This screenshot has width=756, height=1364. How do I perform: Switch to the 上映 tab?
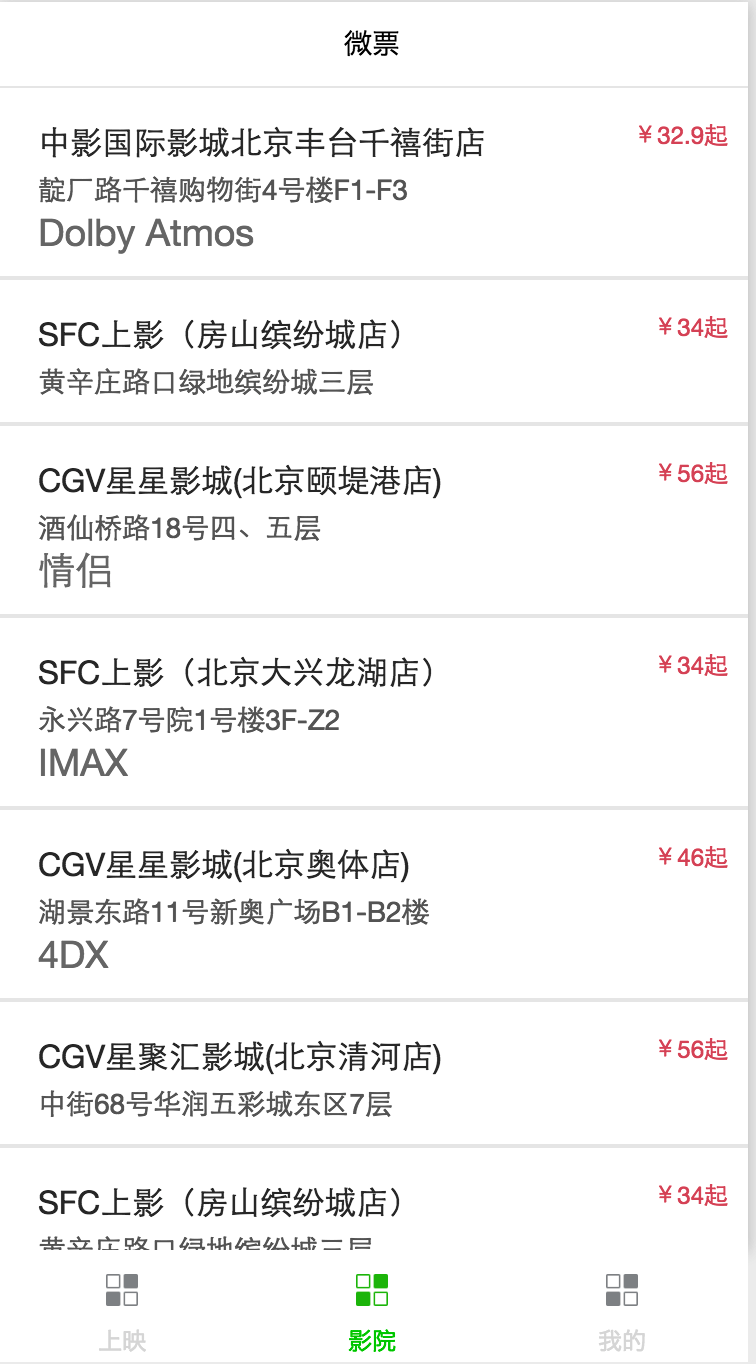tap(122, 1311)
